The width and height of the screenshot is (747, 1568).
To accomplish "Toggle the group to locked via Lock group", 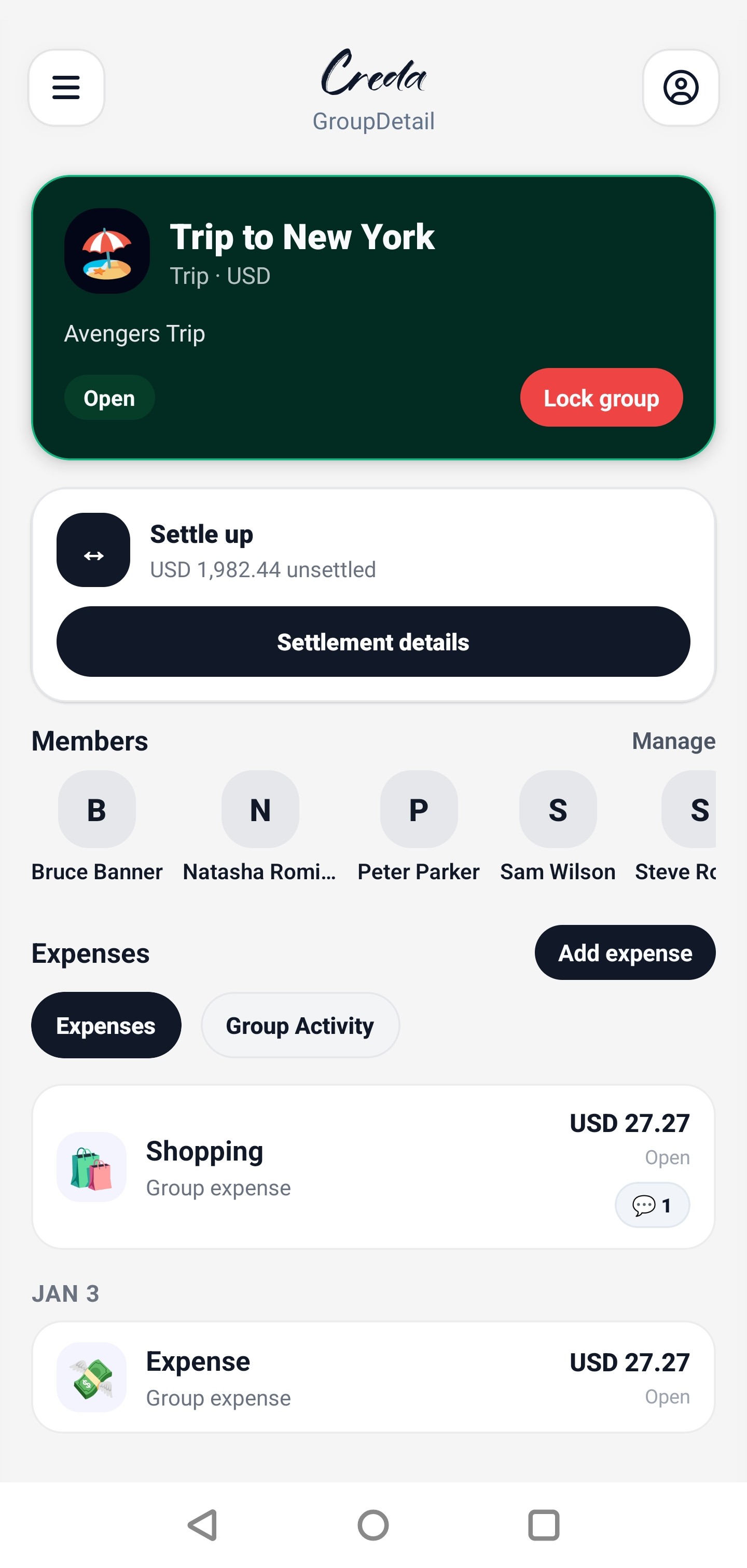I will [600, 398].
